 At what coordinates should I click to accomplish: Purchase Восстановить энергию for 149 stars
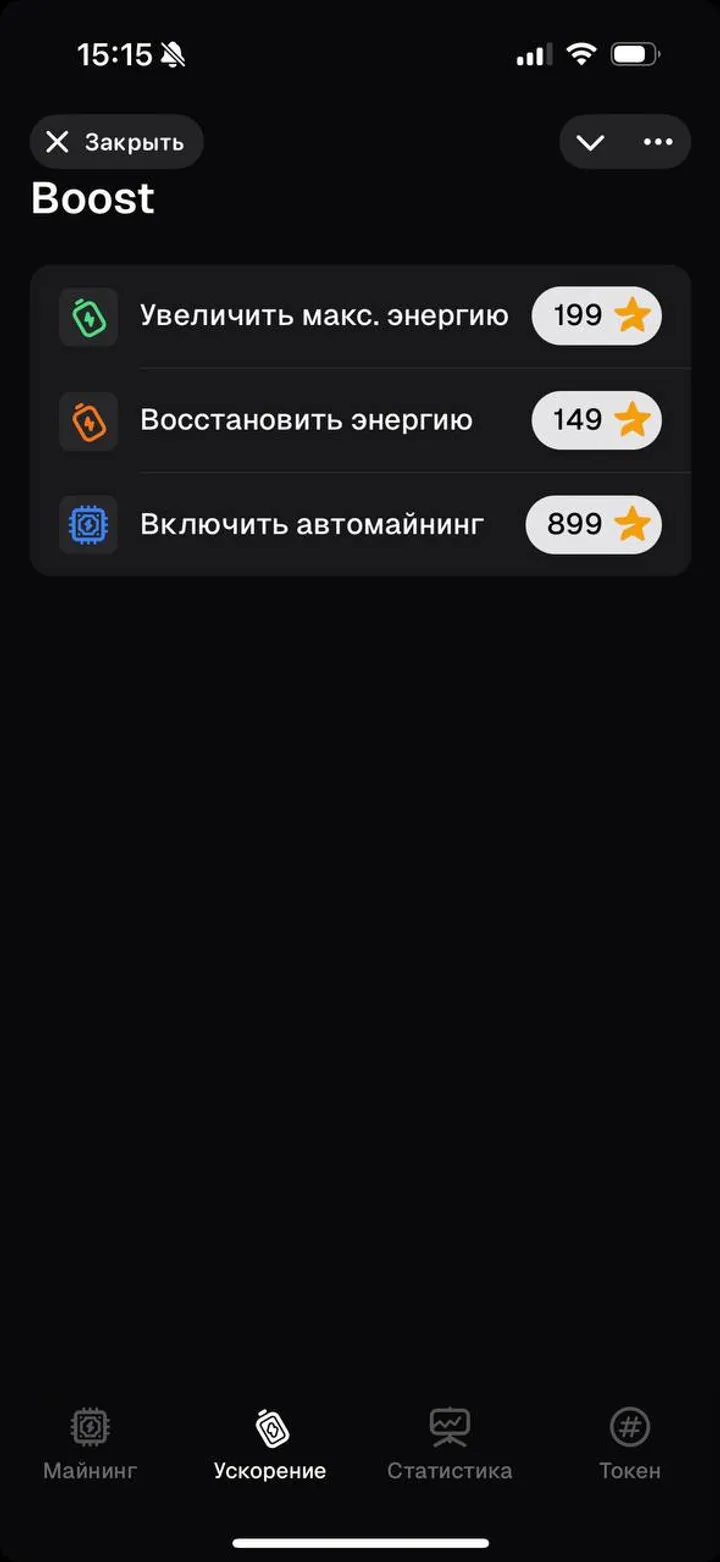point(596,420)
